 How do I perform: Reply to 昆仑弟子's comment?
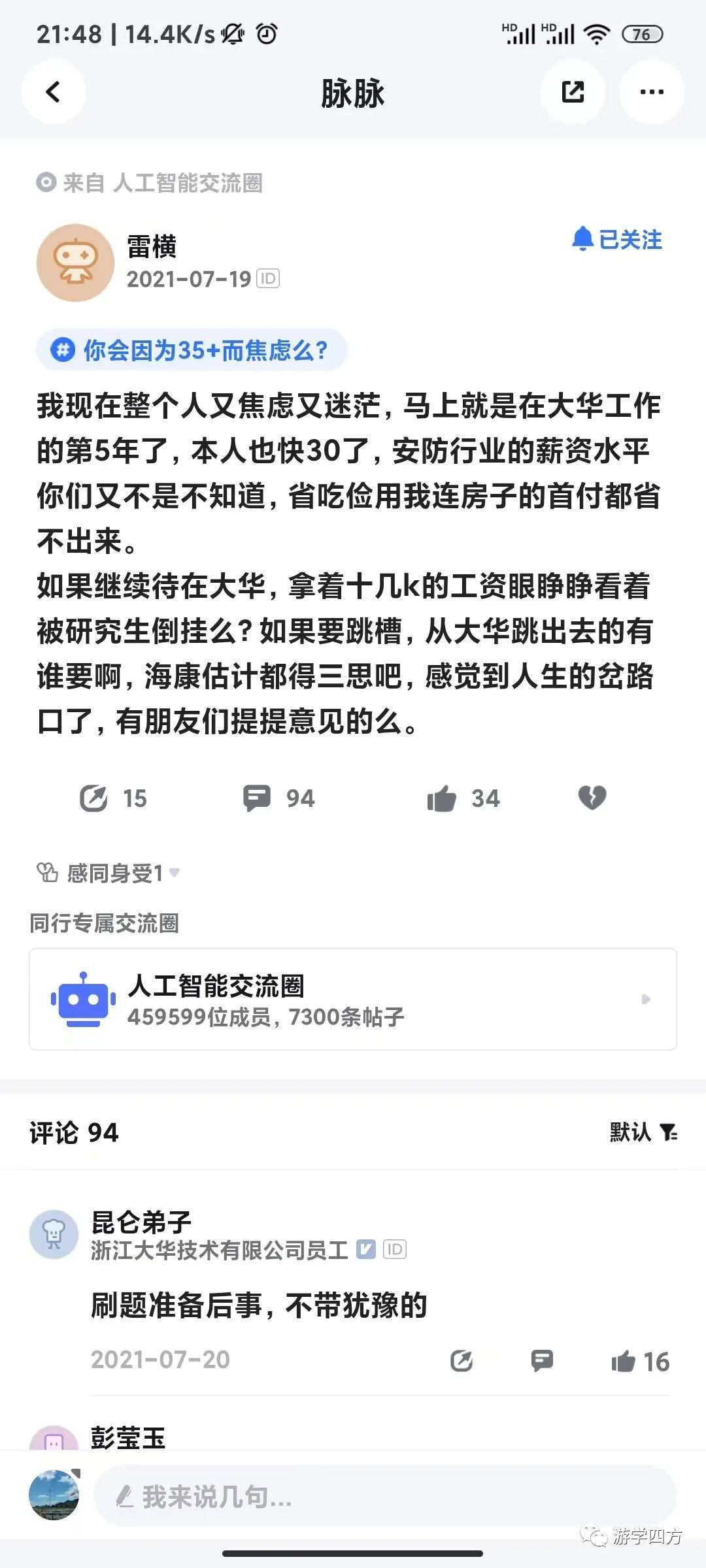[x=542, y=1362]
